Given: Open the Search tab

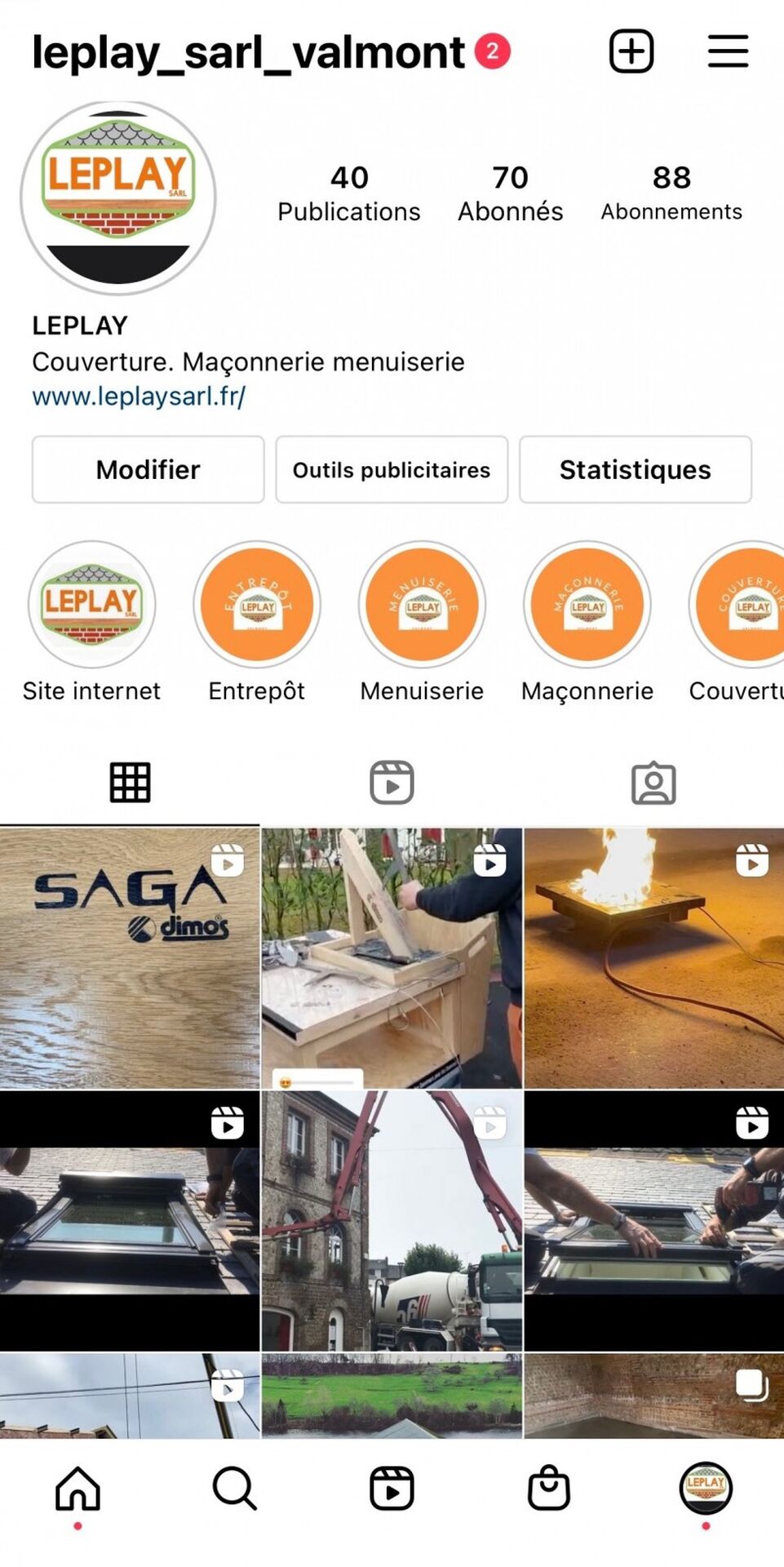Looking at the screenshot, I should click(x=235, y=1489).
